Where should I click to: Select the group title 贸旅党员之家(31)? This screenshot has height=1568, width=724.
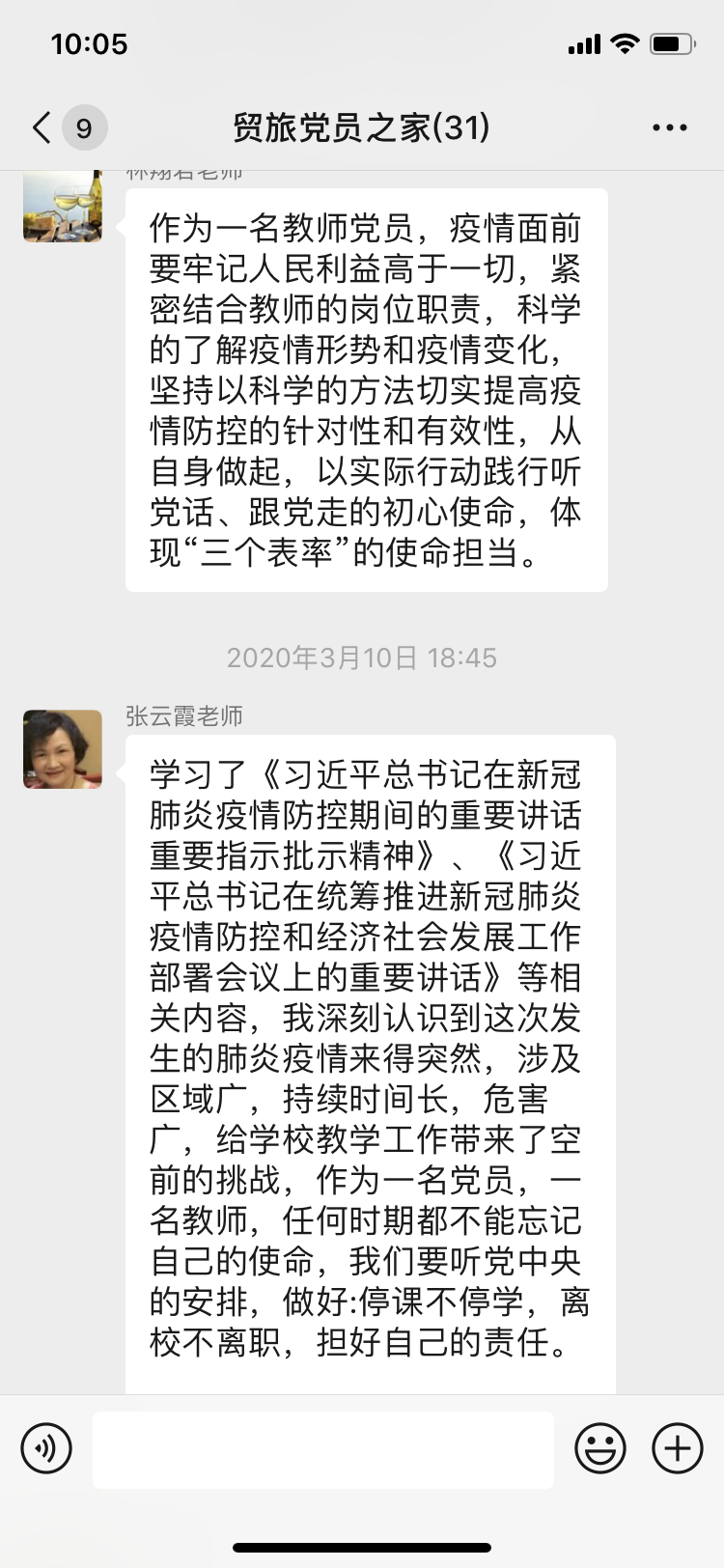click(362, 126)
